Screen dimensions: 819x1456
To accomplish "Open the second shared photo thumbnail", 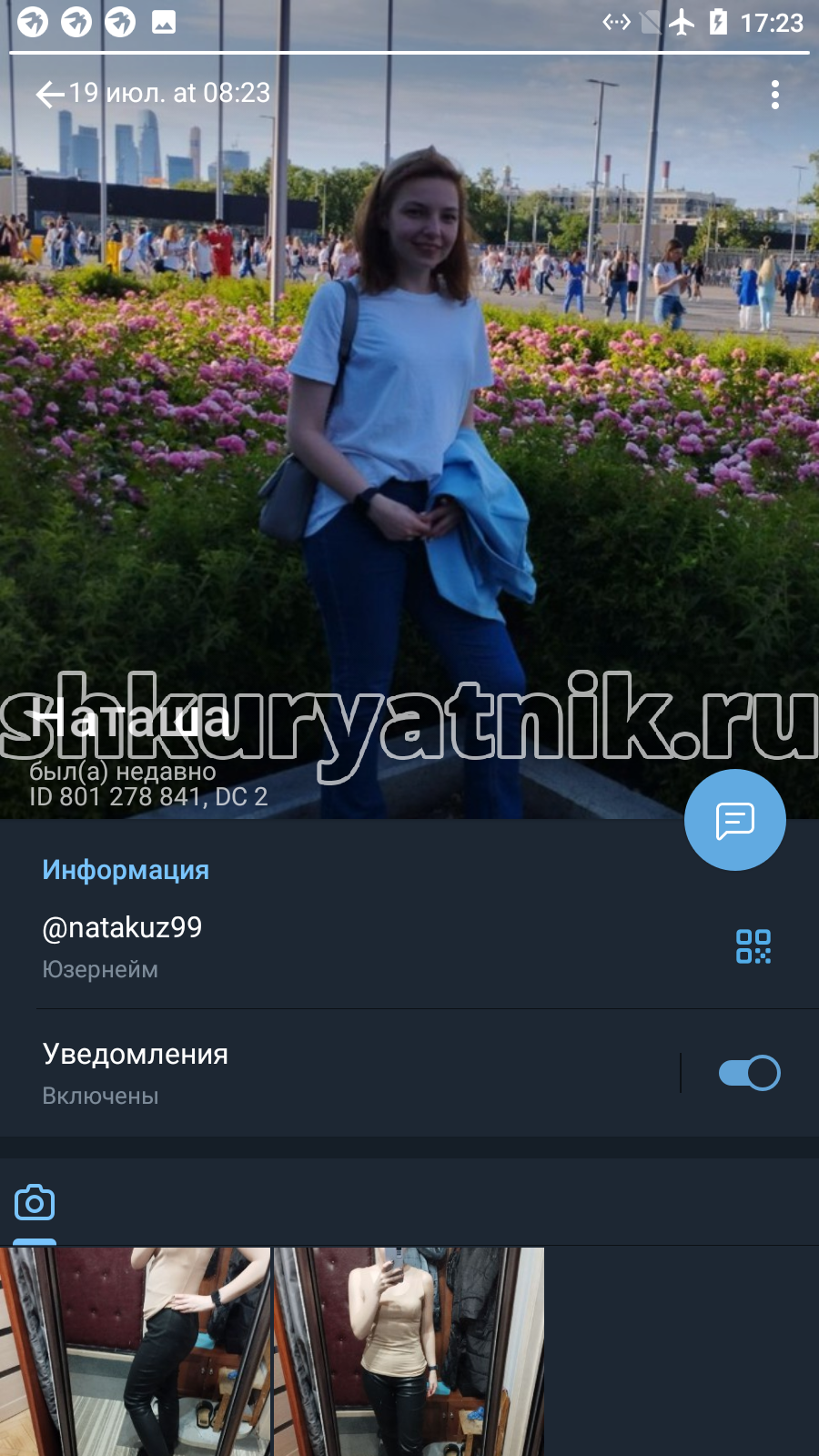I will pyautogui.click(x=409, y=1351).
